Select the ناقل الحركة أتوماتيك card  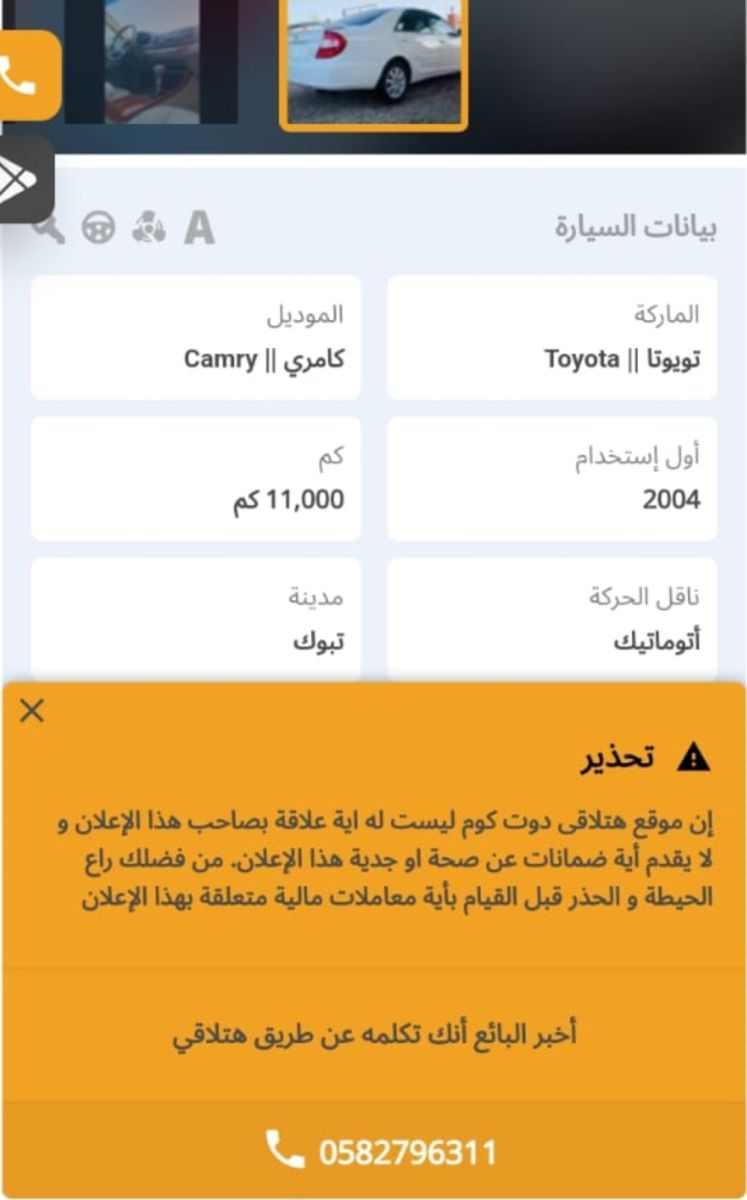553,615
